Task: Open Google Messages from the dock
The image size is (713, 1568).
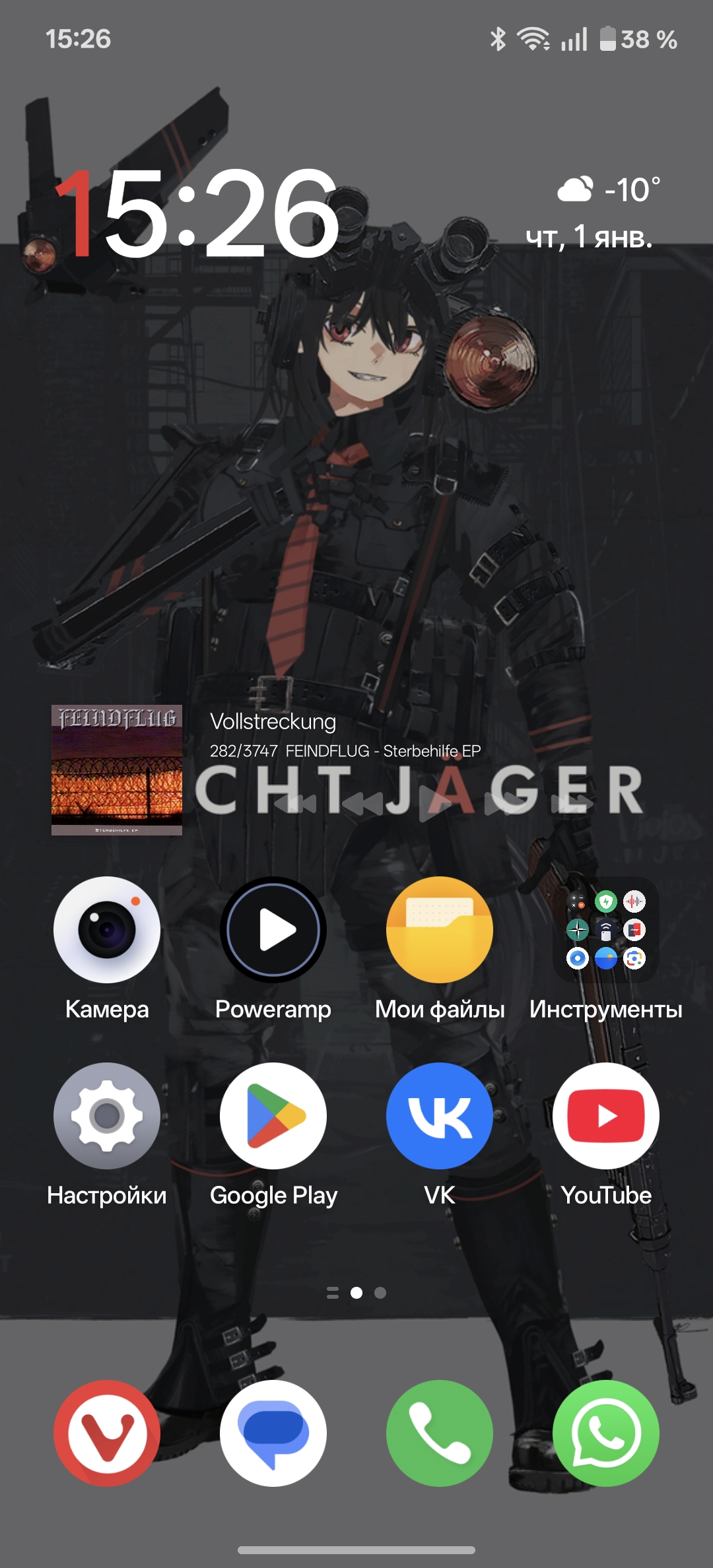Action: tap(273, 1433)
